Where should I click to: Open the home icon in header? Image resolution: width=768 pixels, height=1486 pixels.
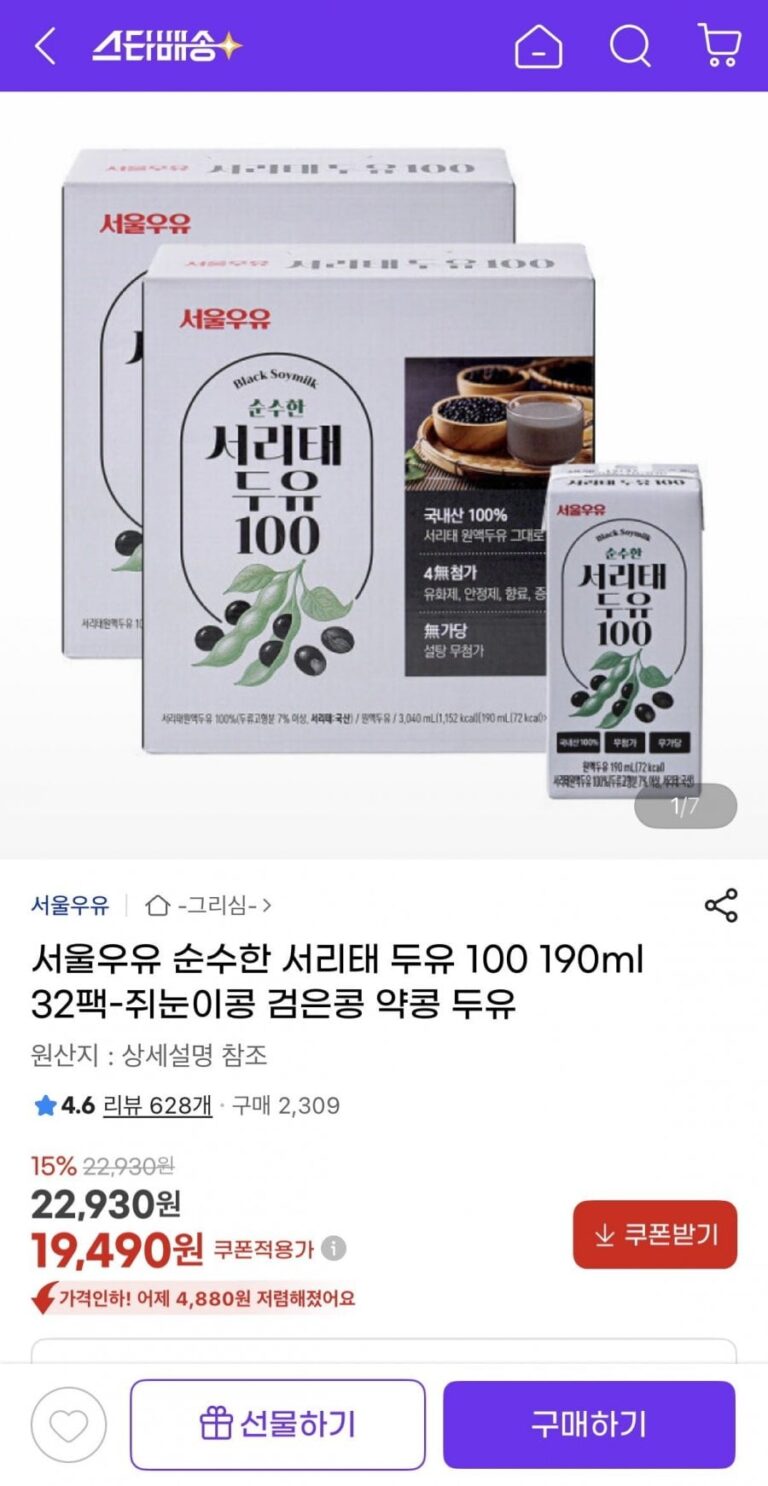[538, 47]
